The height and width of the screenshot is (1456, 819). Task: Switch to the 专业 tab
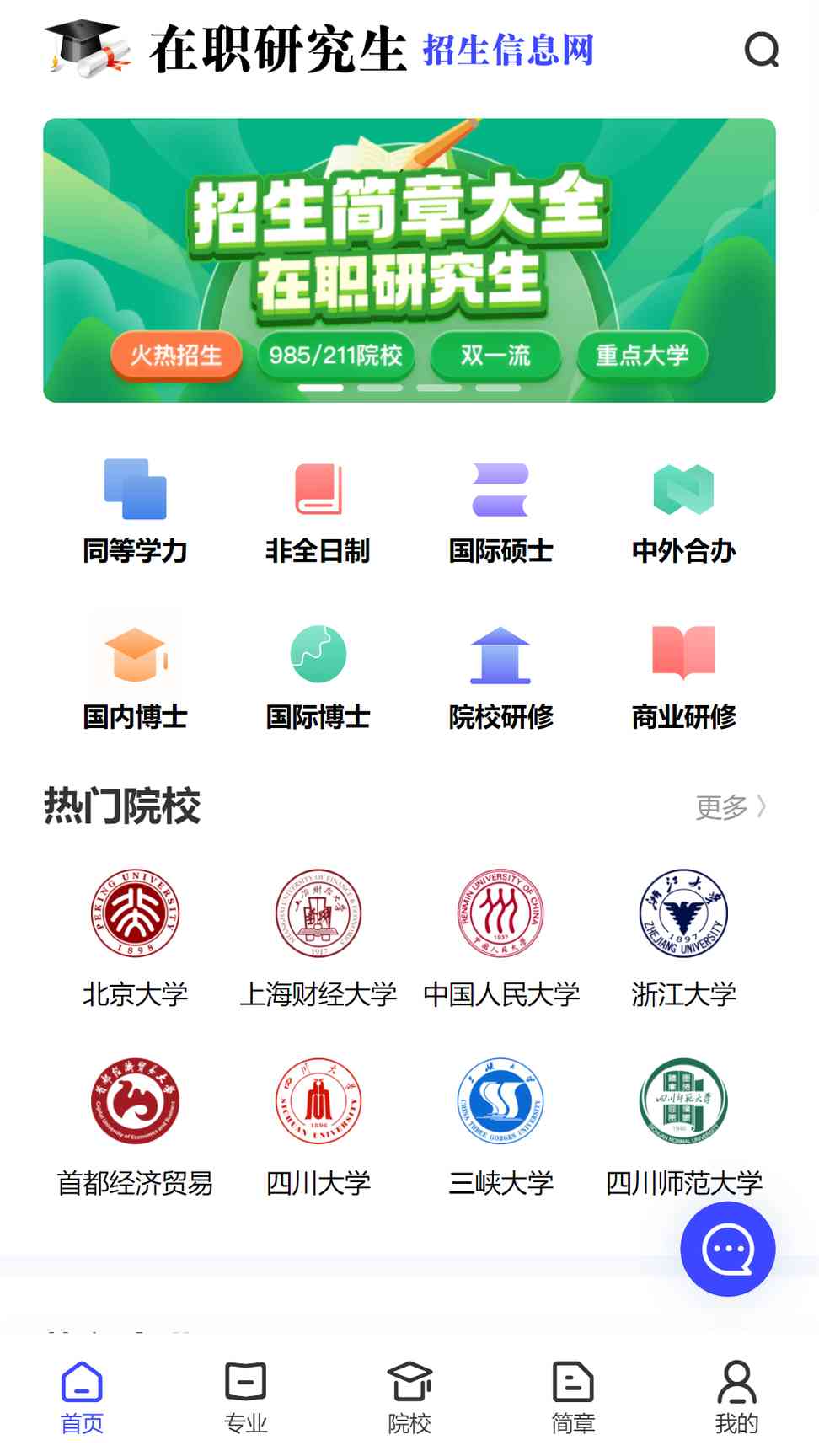(x=245, y=1397)
